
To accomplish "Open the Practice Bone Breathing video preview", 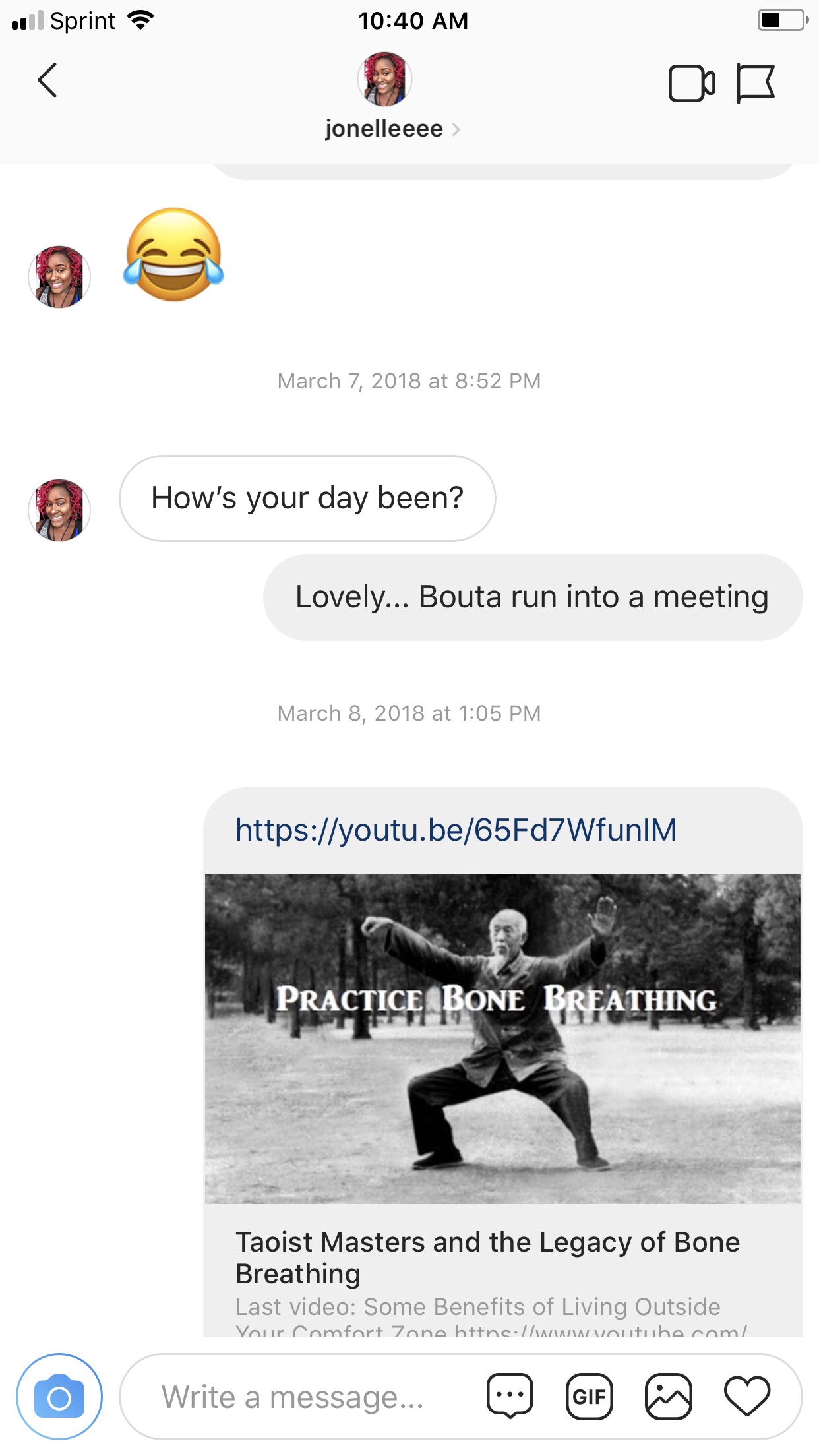I will click(503, 1039).
